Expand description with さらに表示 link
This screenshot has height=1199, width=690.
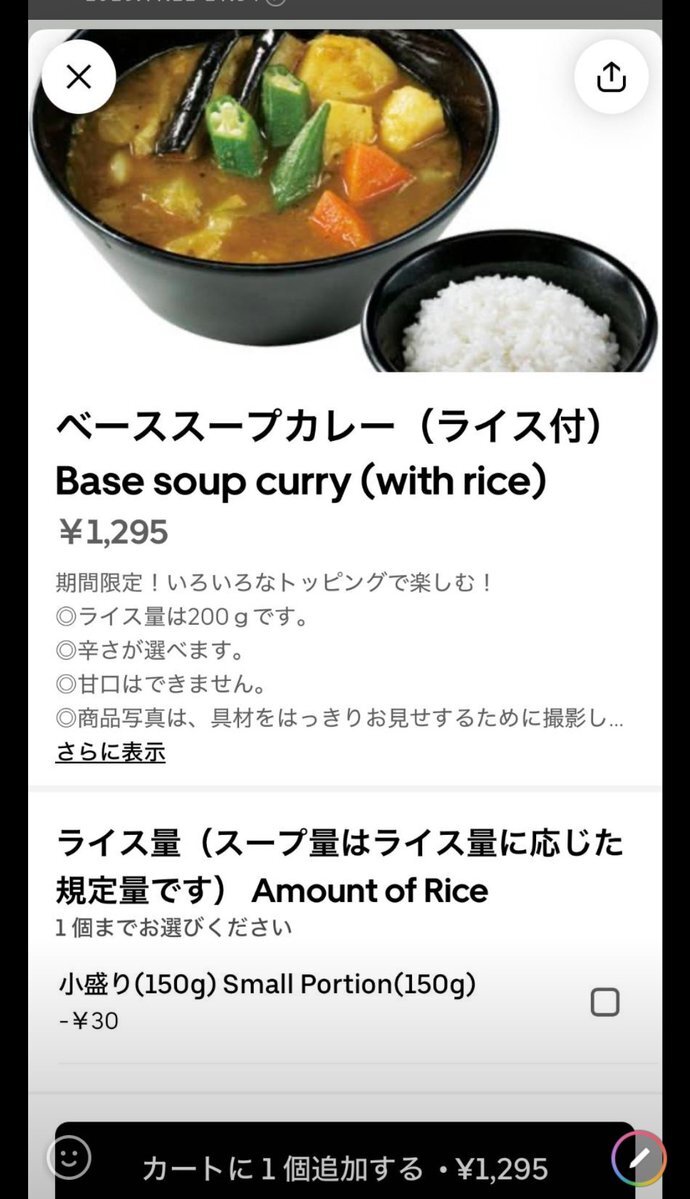[110, 752]
